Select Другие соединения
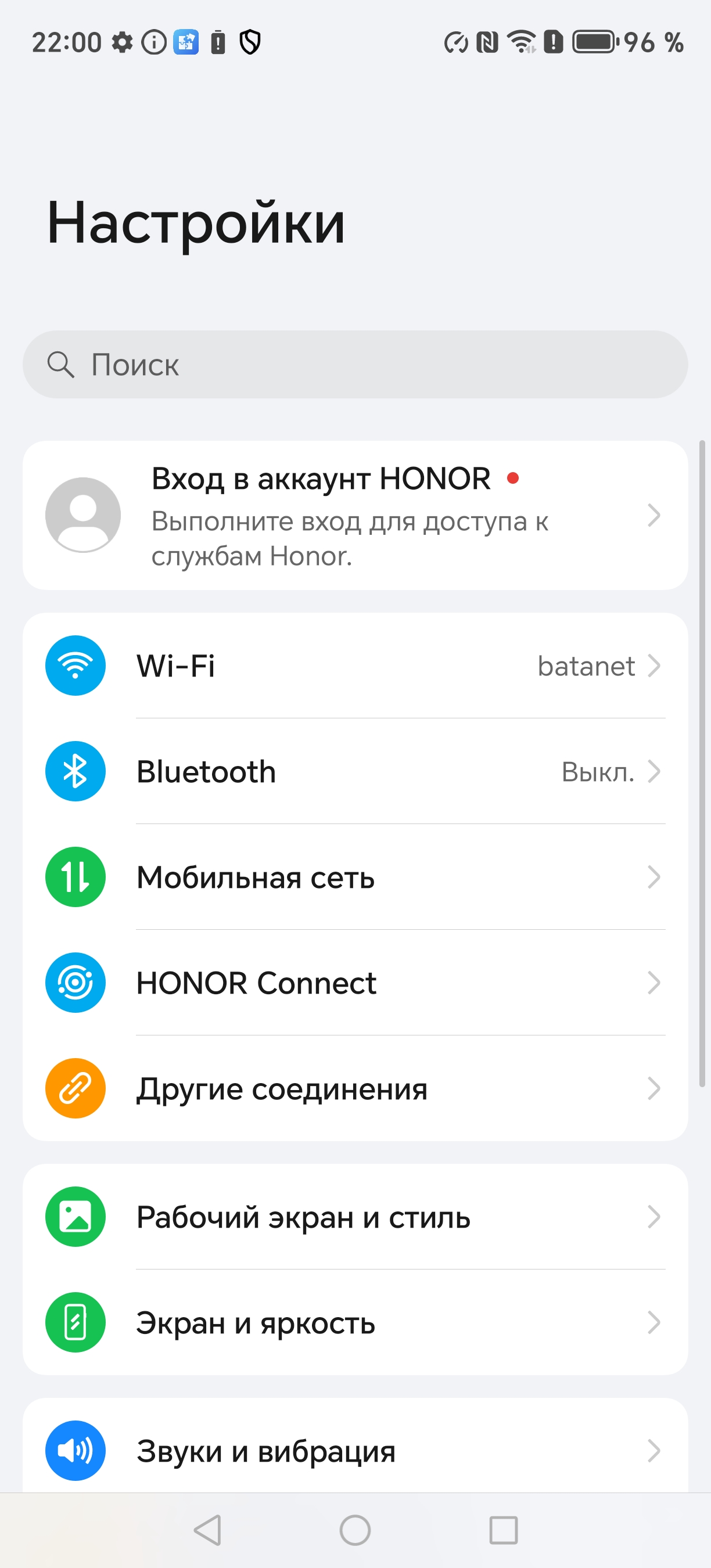Image resolution: width=711 pixels, height=1568 pixels. 355,1088
